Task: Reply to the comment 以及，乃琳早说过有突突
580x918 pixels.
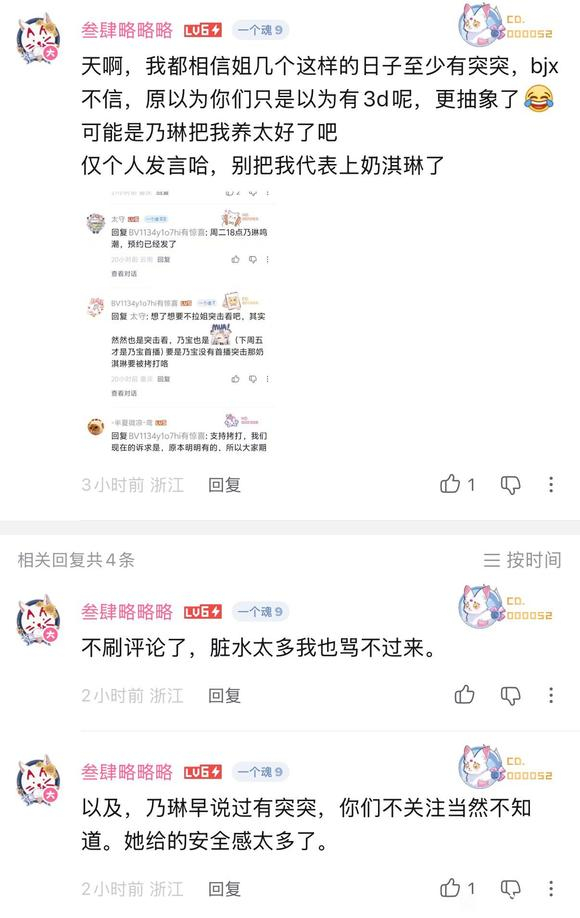Action: pos(225,889)
